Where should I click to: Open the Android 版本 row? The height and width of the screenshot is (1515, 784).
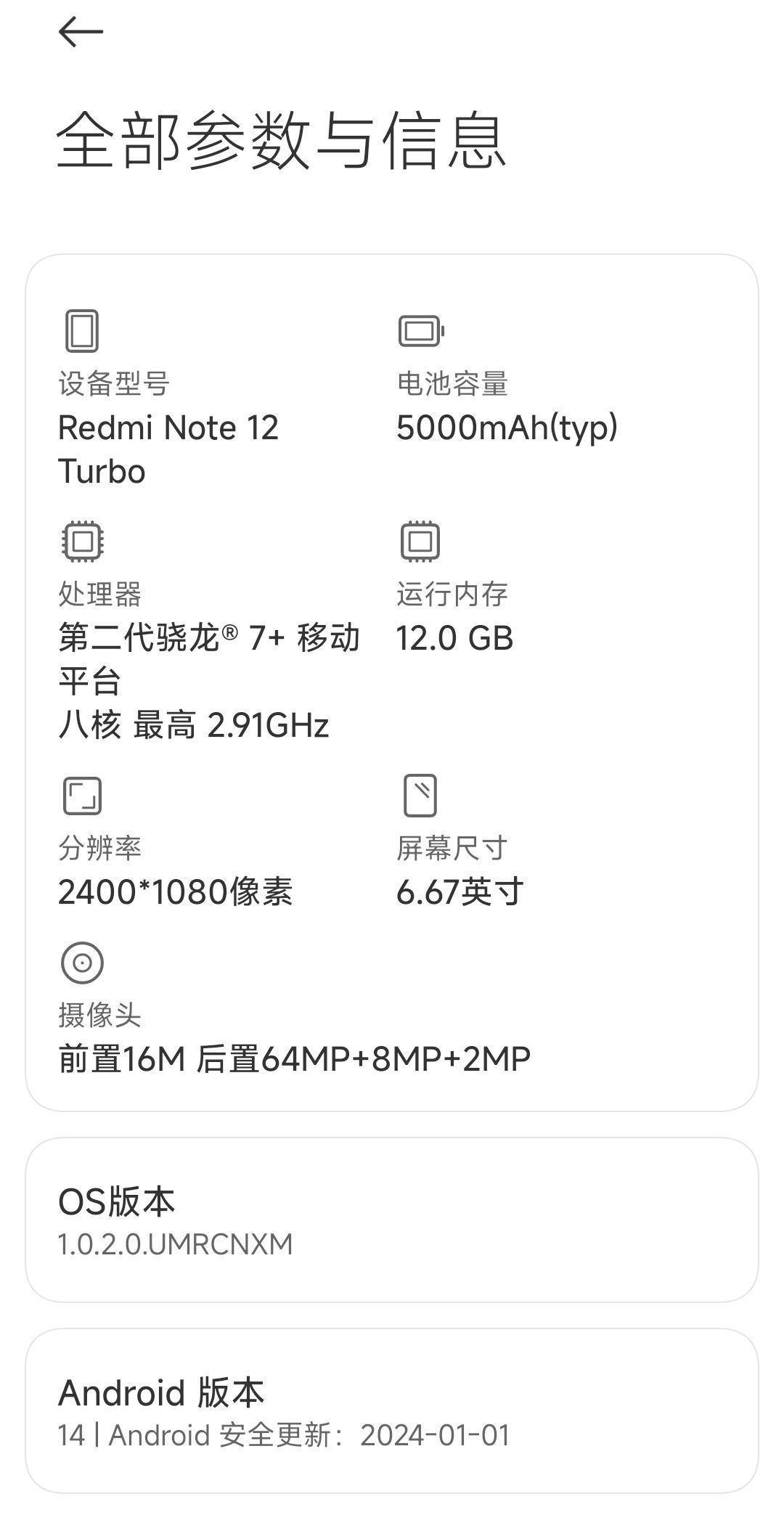(x=392, y=1411)
